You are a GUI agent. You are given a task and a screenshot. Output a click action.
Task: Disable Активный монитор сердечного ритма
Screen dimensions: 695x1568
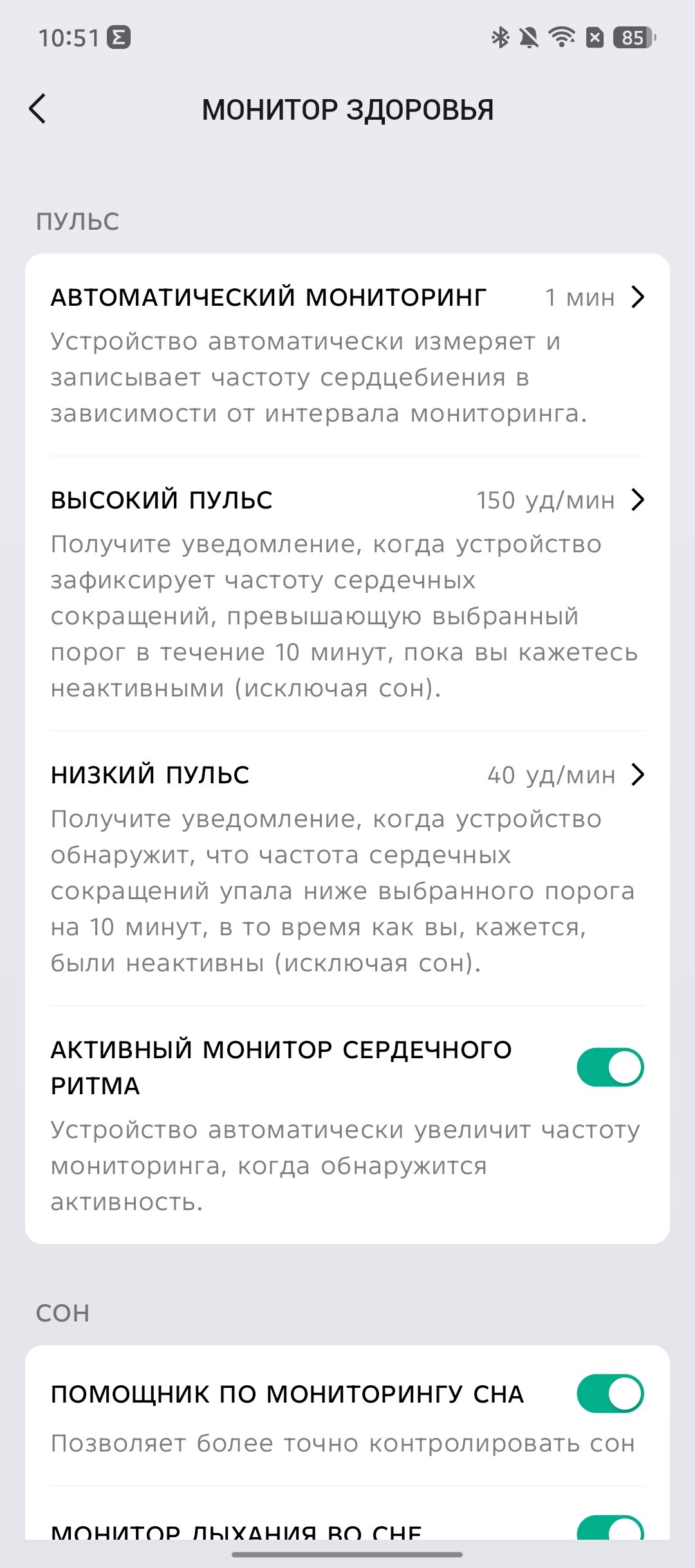point(610,1067)
